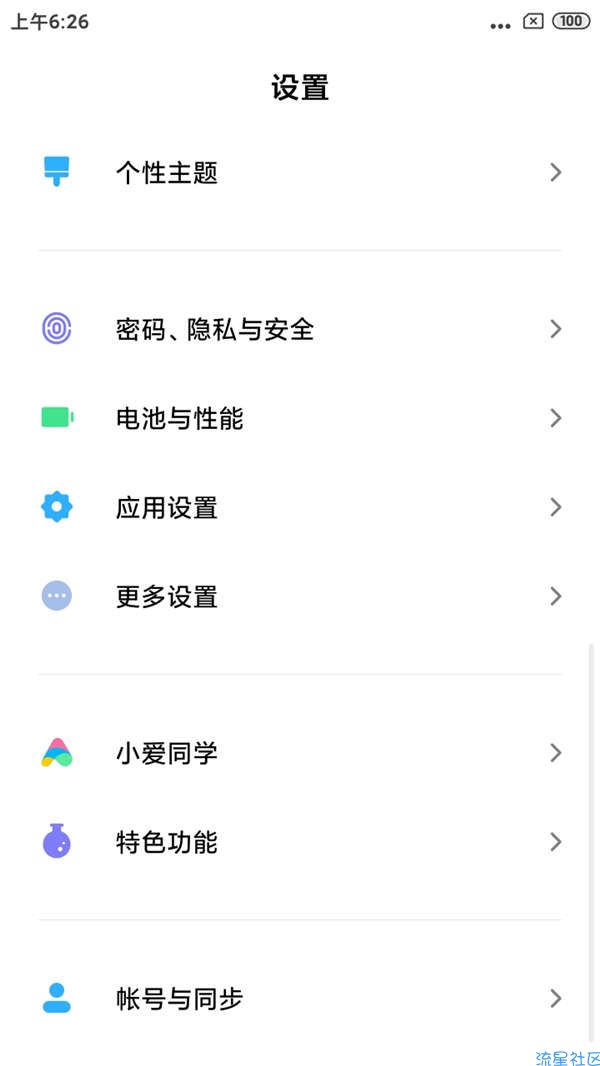Viewport: 600px width, 1066px height.
Task: Go to 电池与性能
Action: coord(300,418)
